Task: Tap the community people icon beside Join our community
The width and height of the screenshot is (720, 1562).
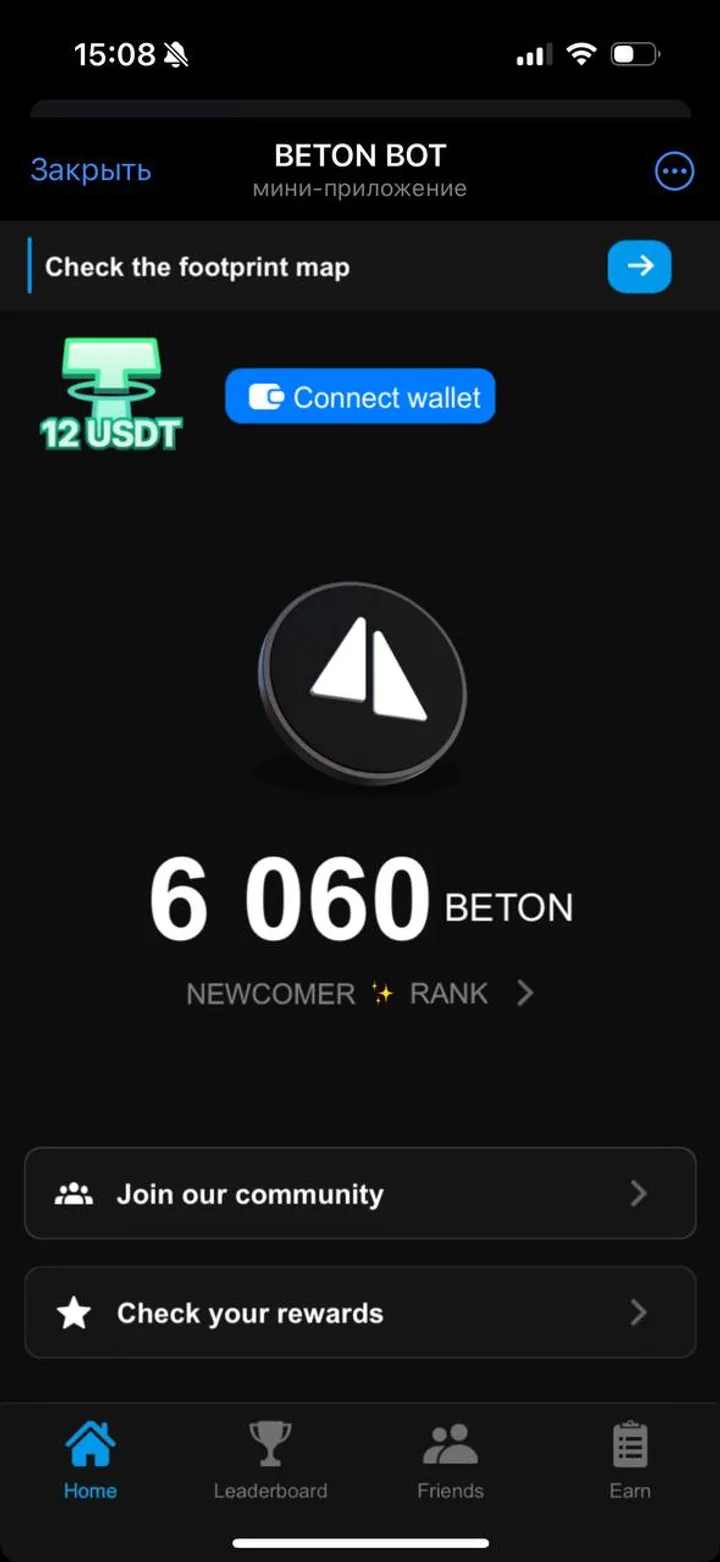Action: tap(72, 1192)
